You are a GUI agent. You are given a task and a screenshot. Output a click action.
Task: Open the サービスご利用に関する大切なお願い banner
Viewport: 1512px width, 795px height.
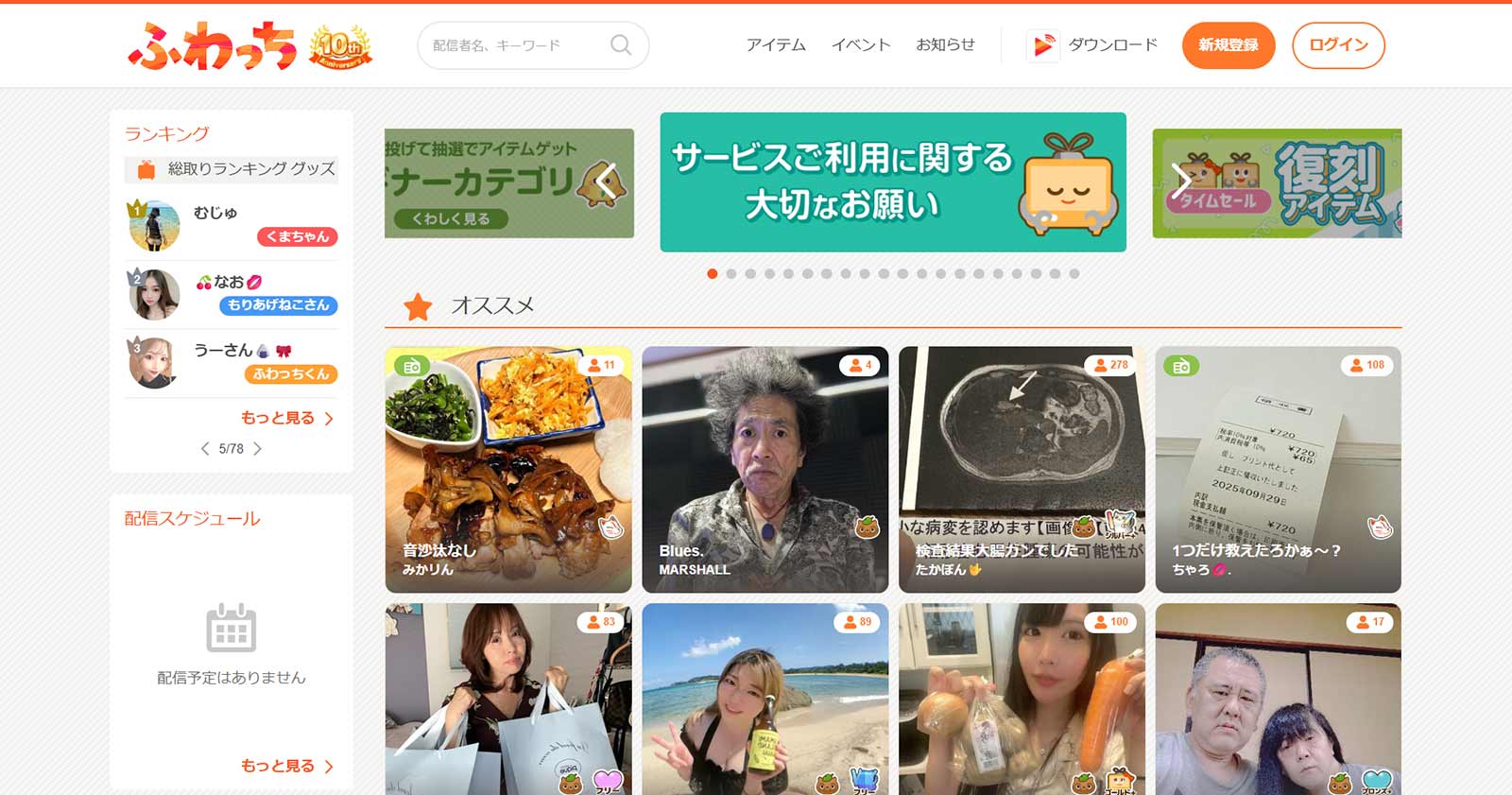click(892, 181)
